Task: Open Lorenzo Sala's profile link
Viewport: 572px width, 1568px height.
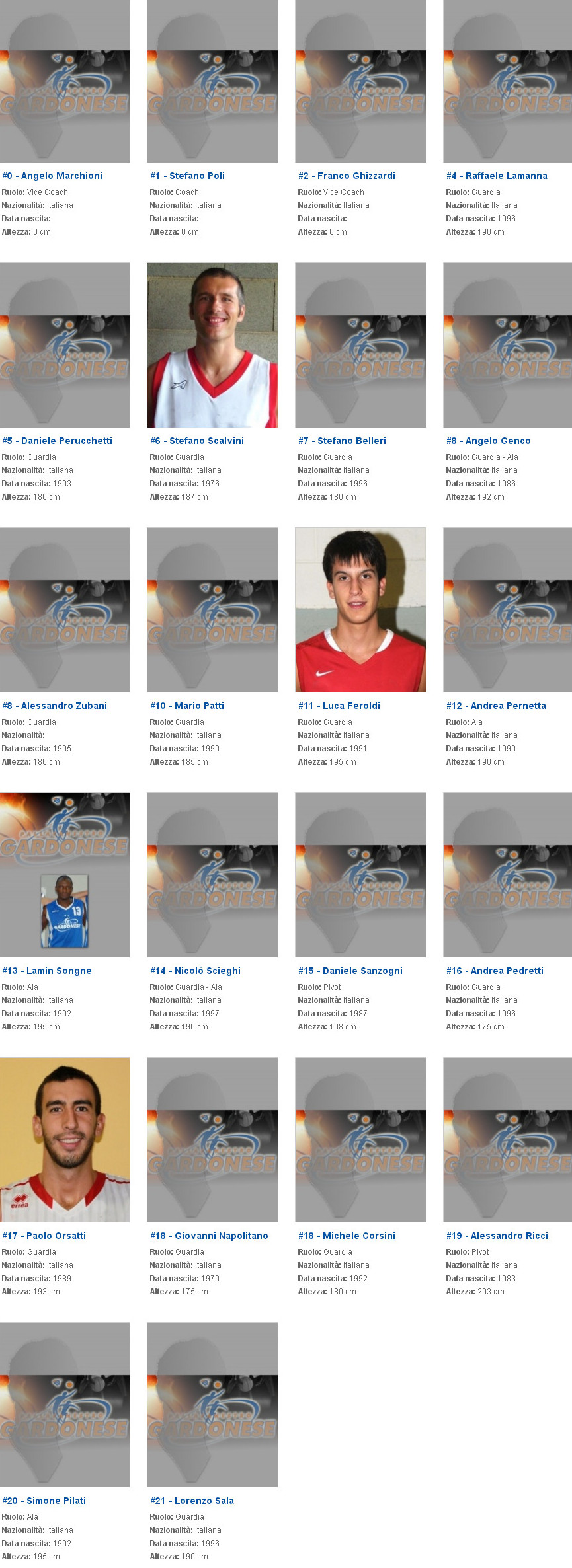Action: (192, 1501)
